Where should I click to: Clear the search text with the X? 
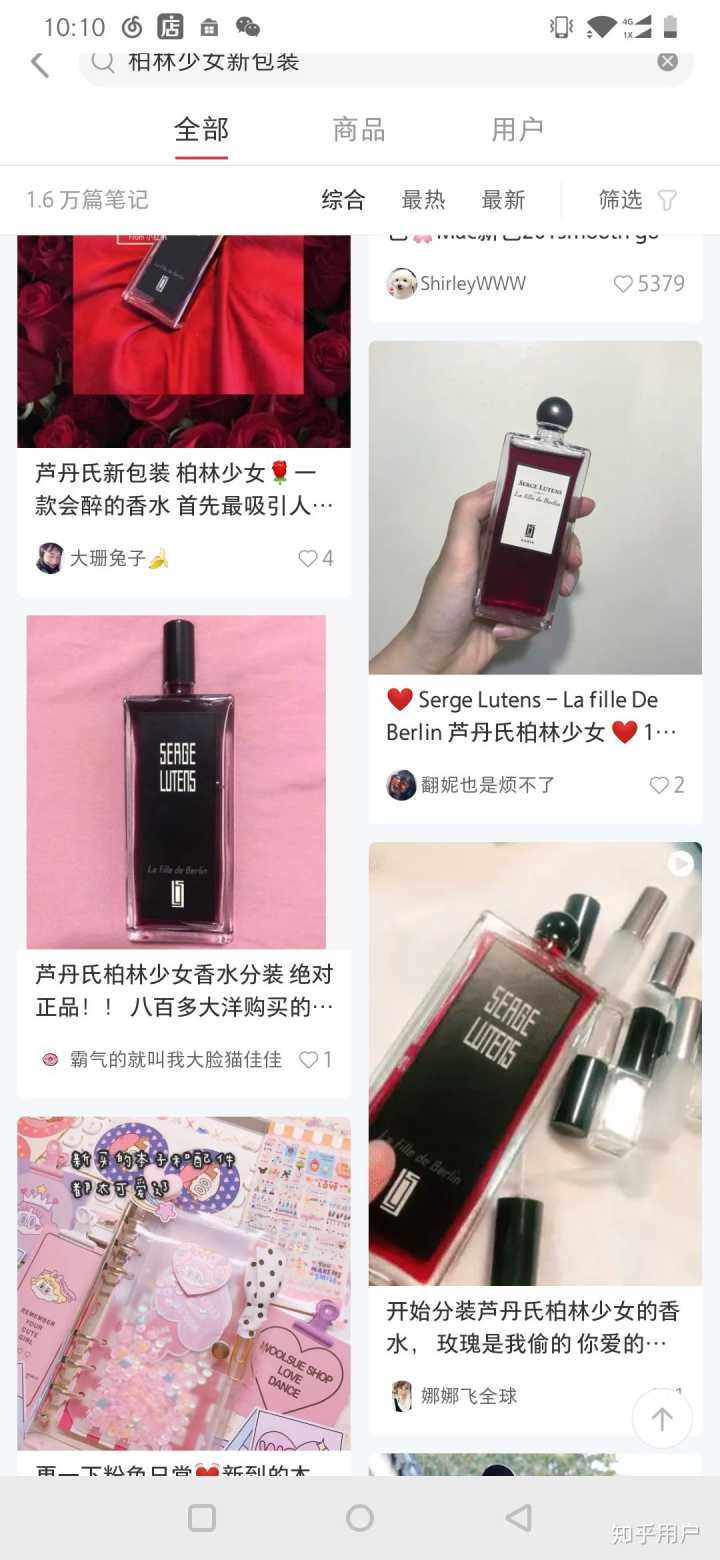[x=667, y=62]
